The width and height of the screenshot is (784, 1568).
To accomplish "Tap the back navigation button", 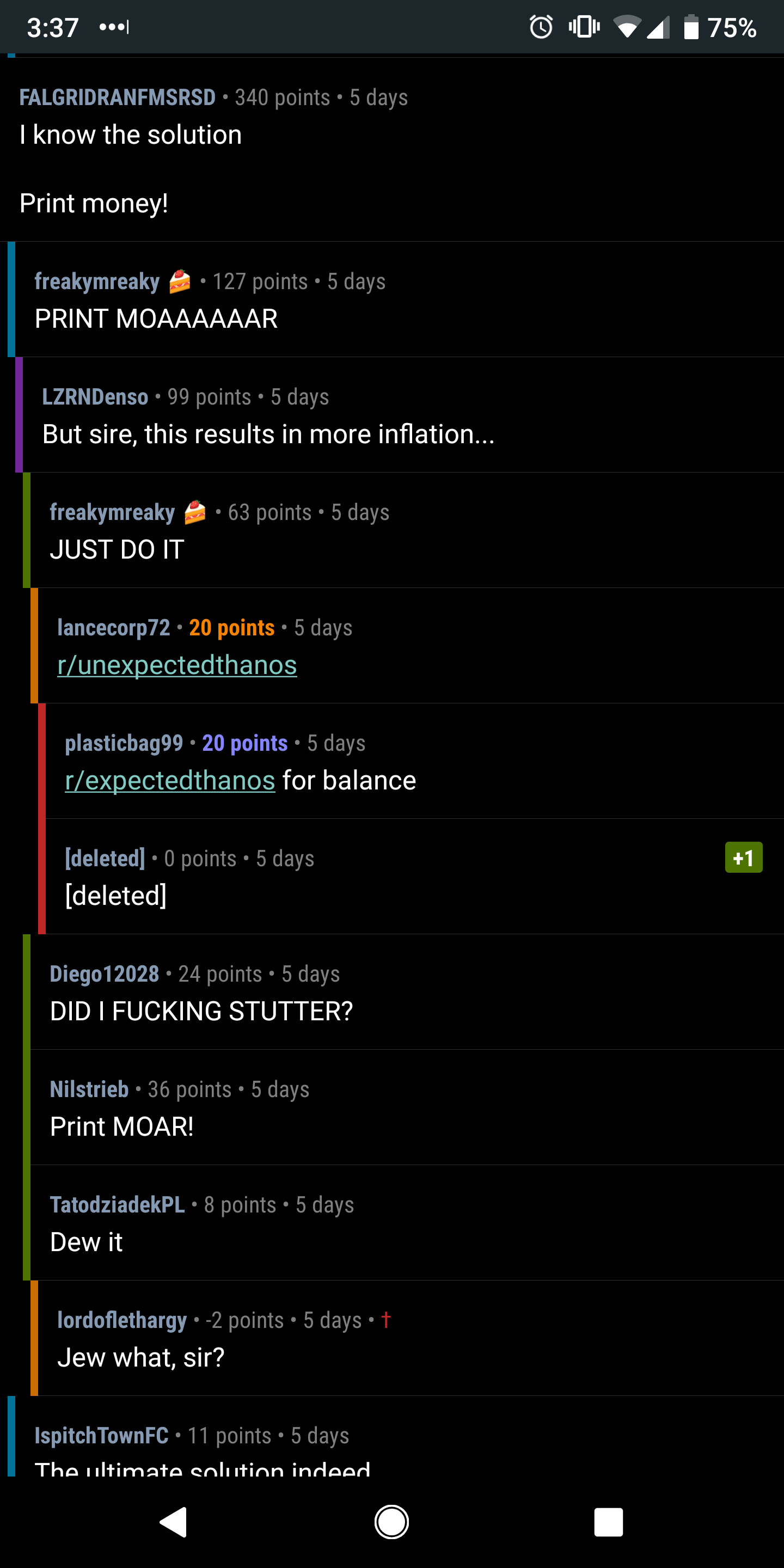I will click(x=174, y=1522).
